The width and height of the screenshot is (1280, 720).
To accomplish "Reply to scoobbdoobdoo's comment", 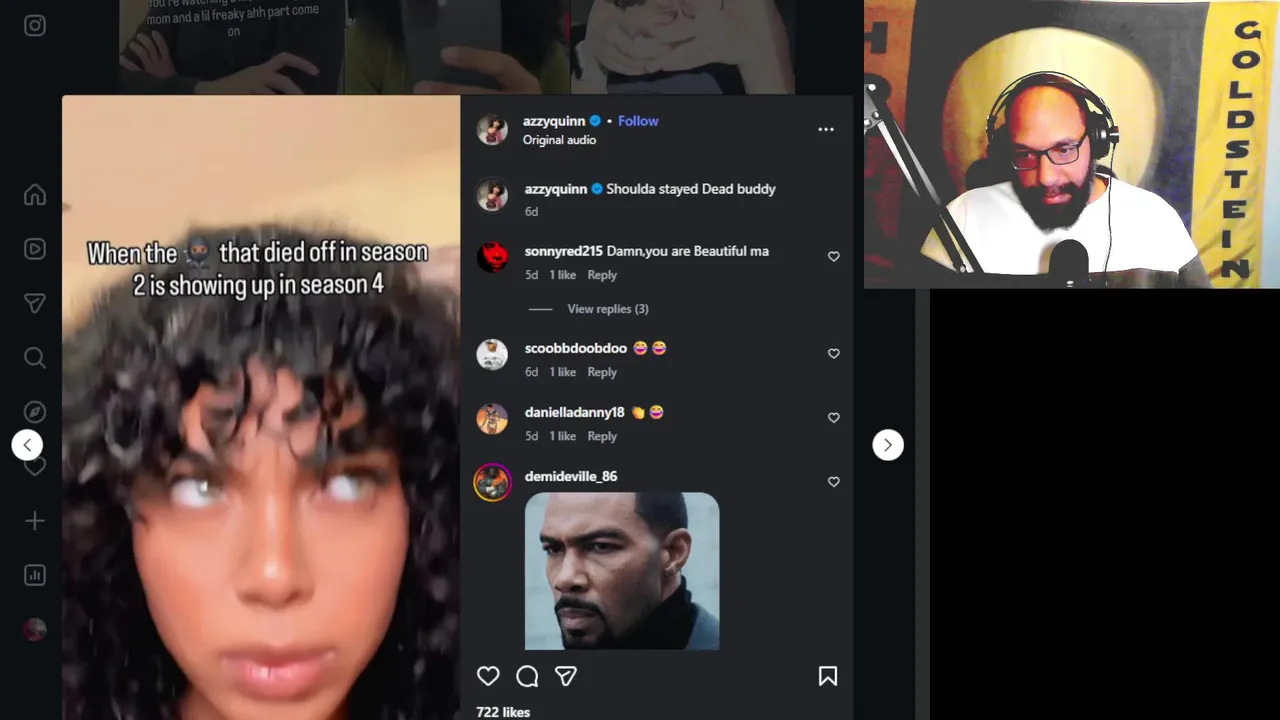I will [601, 372].
